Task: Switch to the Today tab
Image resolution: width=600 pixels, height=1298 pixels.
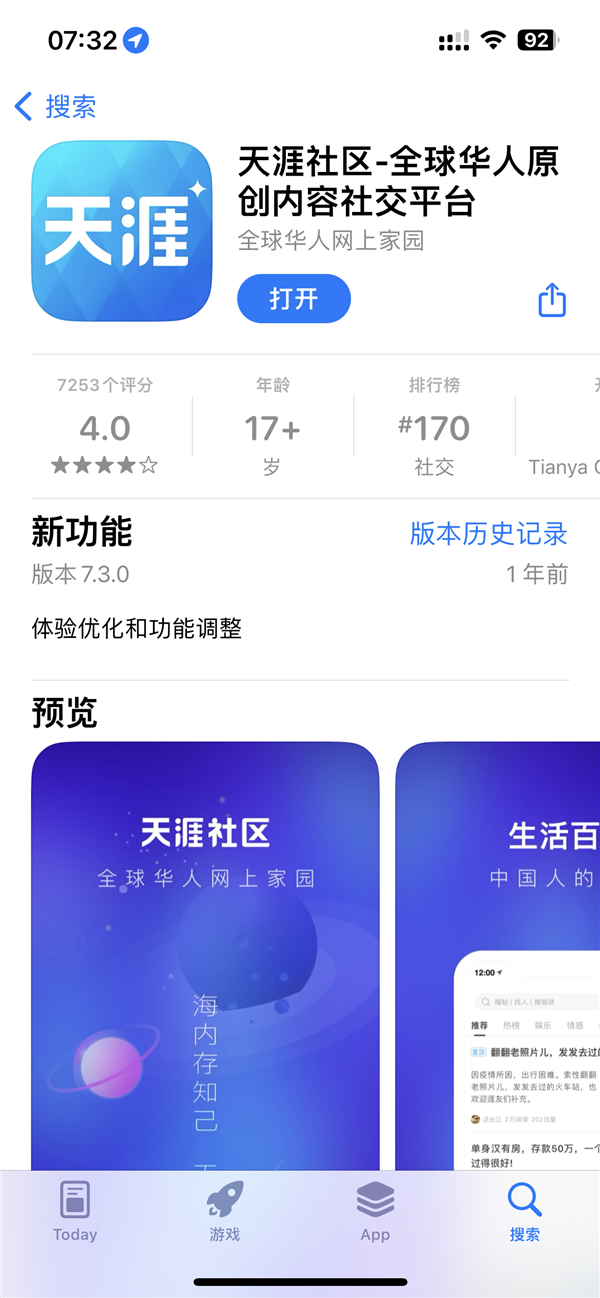Action: click(75, 1211)
